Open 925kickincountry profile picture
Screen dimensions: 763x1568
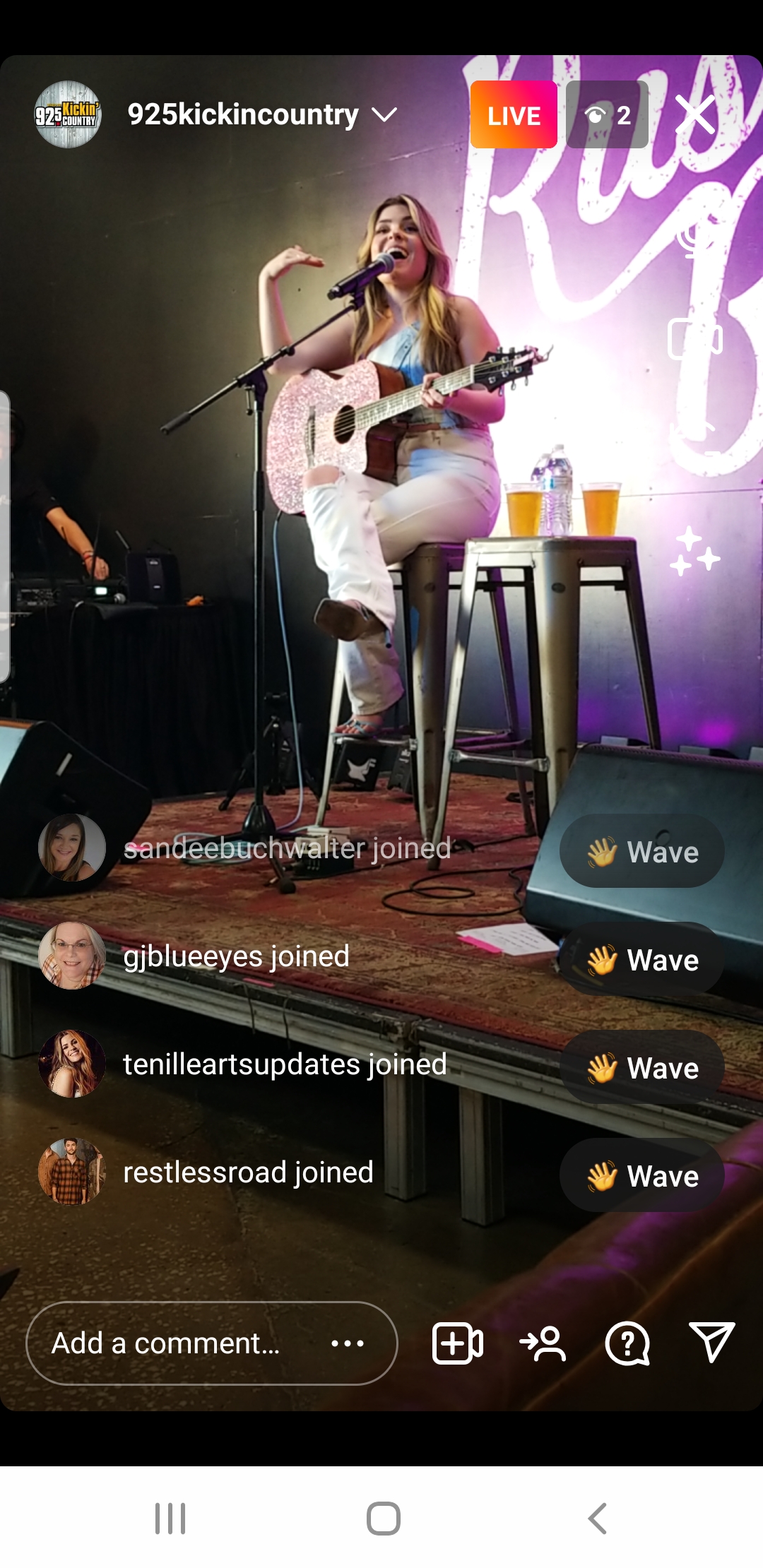(x=68, y=114)
